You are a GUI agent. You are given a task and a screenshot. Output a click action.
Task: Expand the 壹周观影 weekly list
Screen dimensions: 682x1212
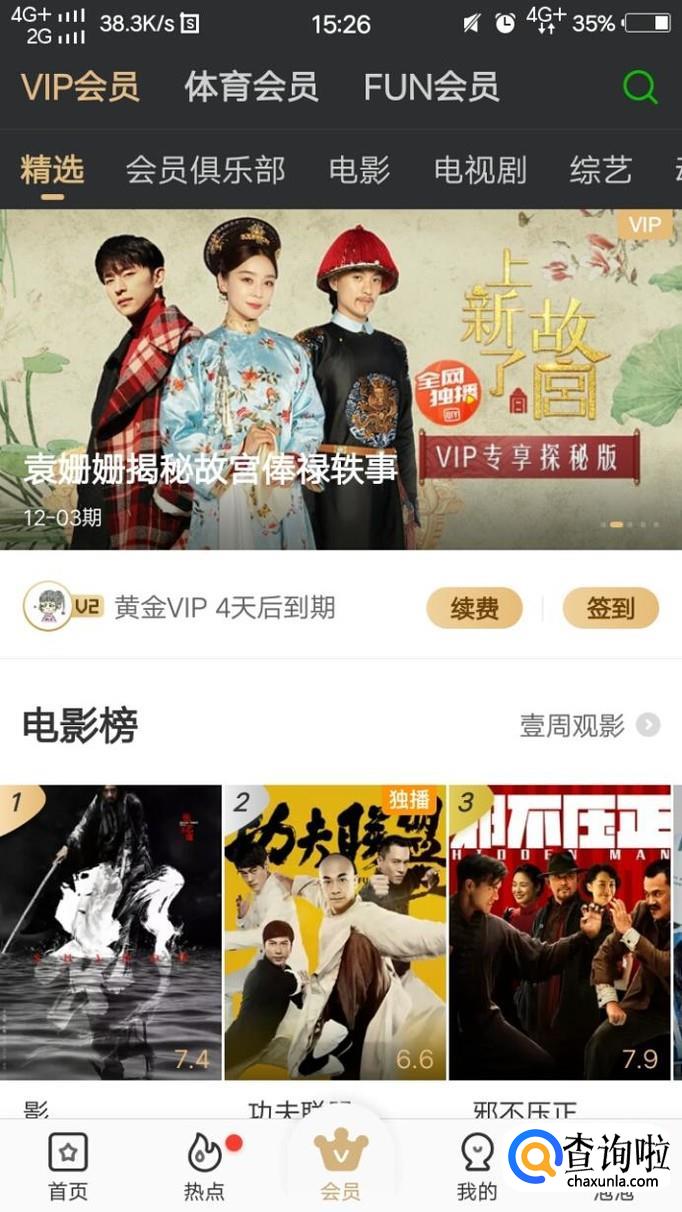click(590, 725)
